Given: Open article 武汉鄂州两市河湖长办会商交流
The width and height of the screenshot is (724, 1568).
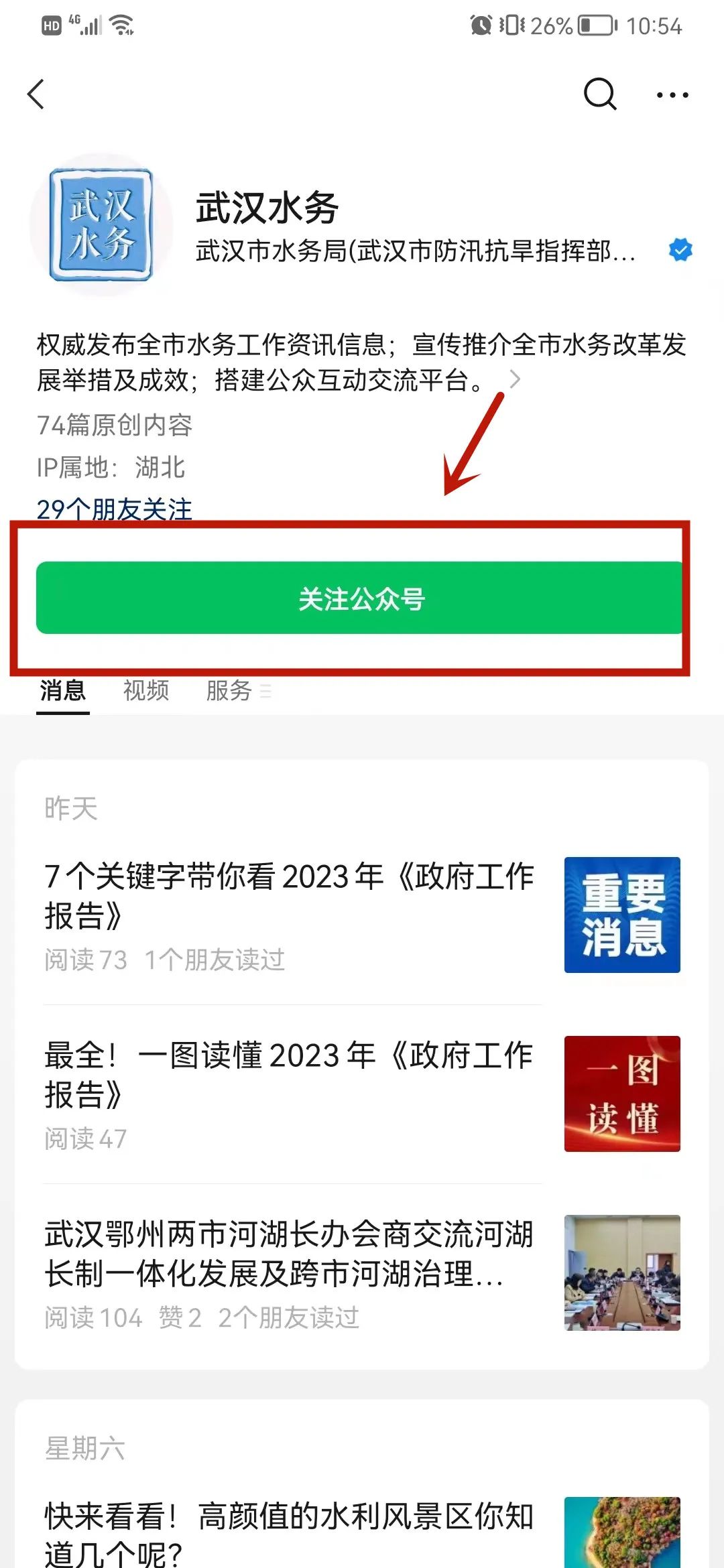Looking at the screenshot, I should click(290, 1253).
